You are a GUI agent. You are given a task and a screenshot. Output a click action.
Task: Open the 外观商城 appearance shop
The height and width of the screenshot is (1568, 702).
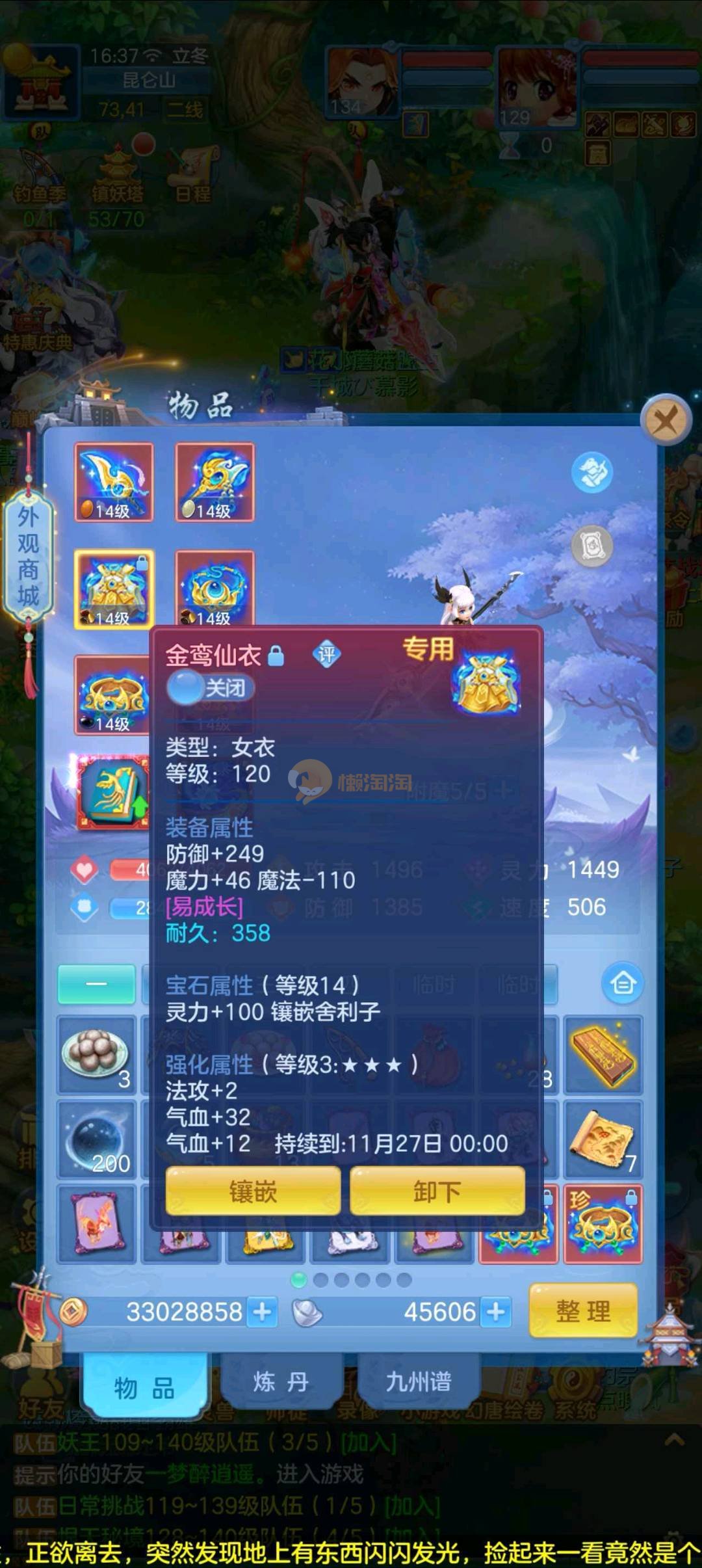pos(28,557)
